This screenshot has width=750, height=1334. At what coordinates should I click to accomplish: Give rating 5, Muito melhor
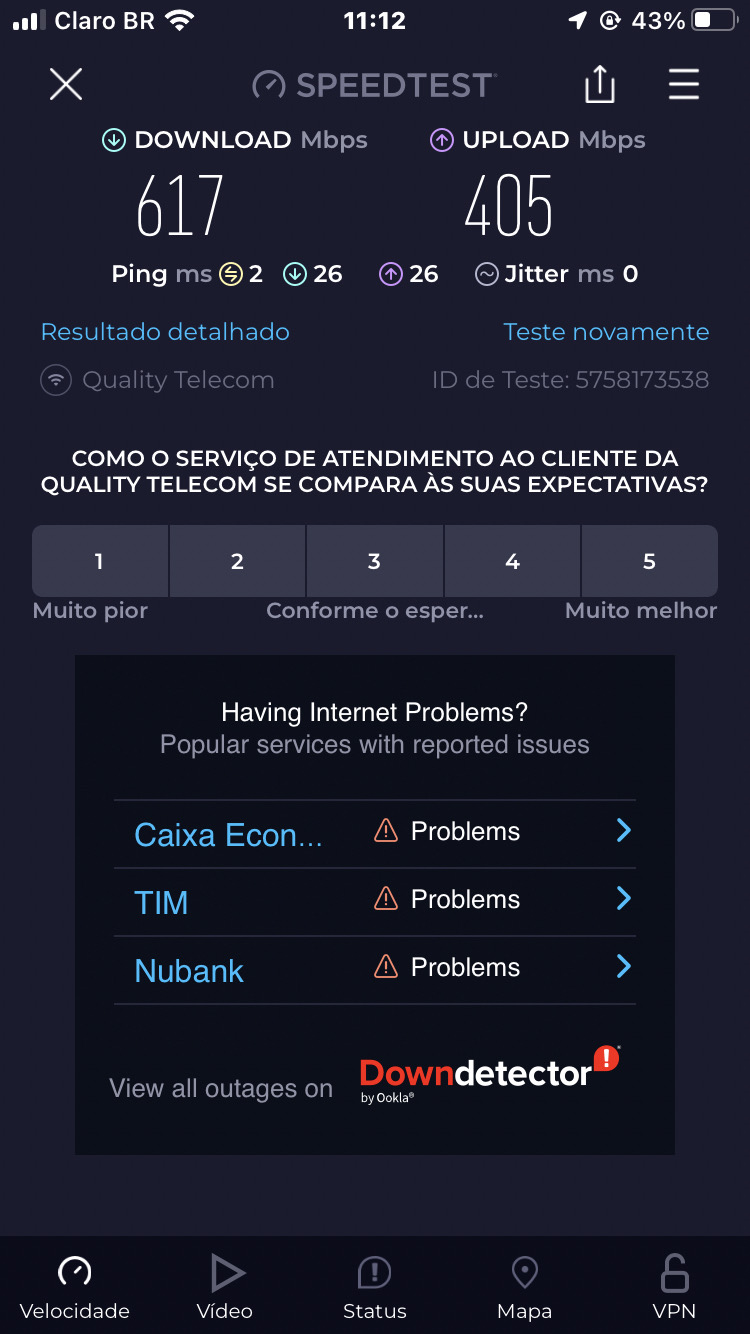649,561
